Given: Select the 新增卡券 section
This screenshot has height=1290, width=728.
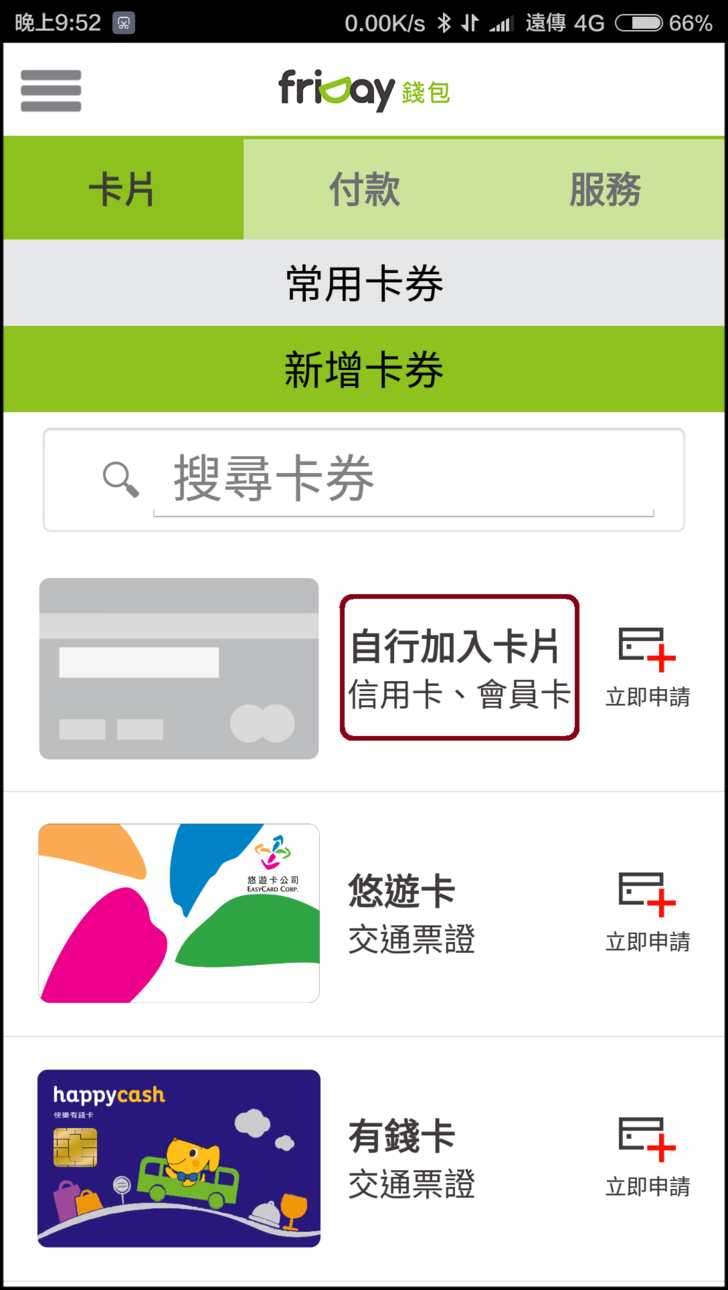Looking at the screenshot, I should coord(364,369).
